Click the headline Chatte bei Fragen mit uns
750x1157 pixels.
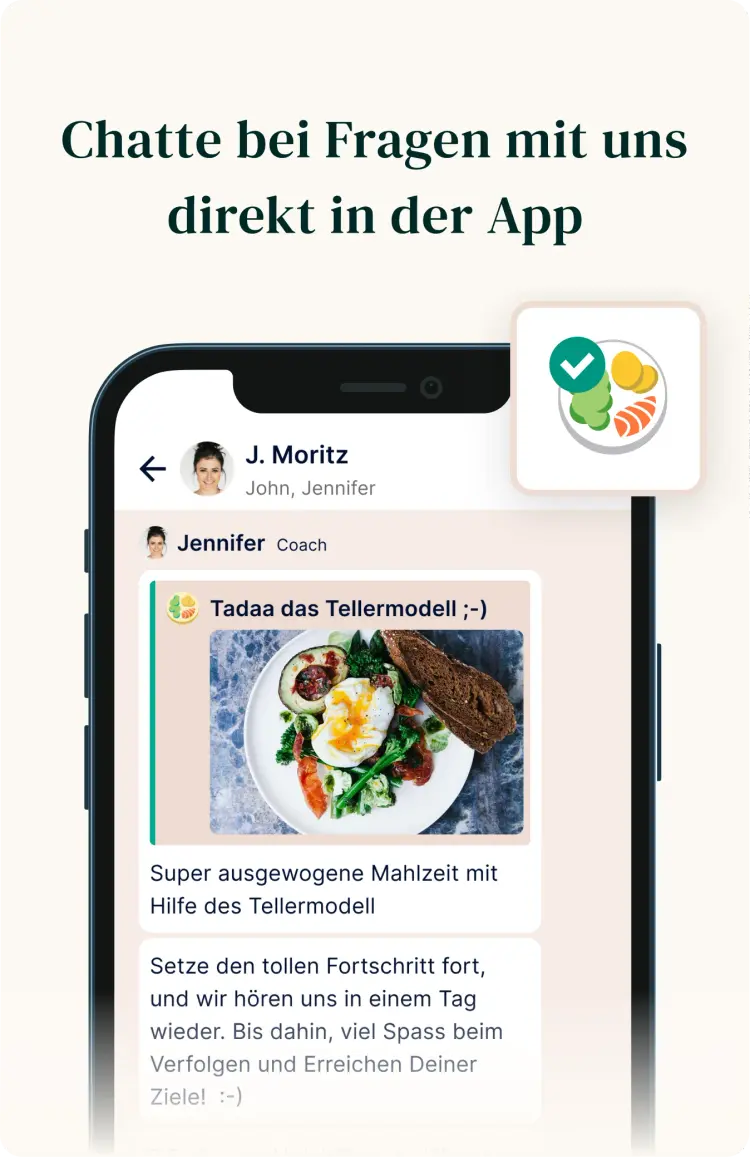click(x=375, y=140)
